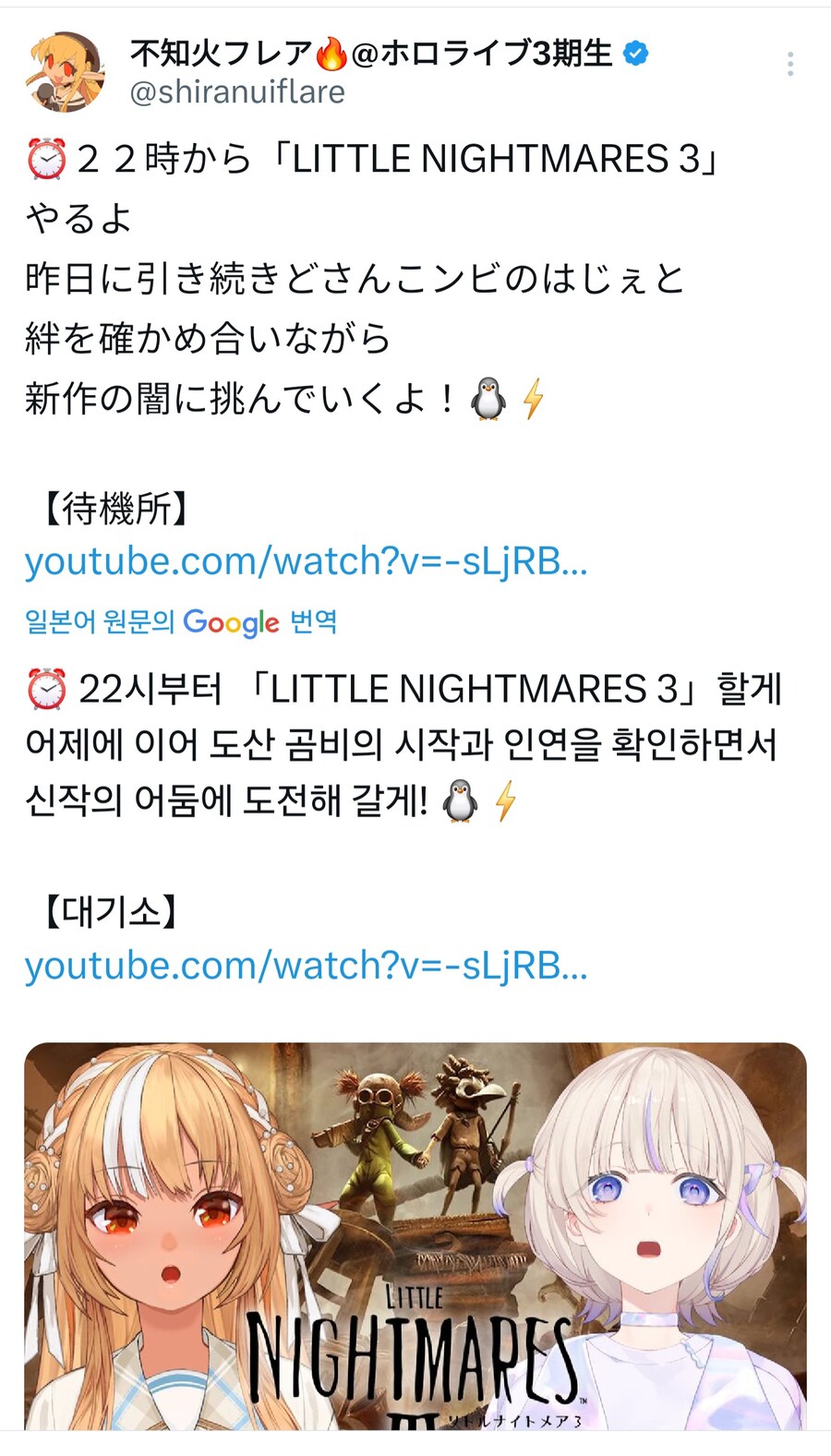
Task: Open the YouTube link under 【待機所】
Action: (306, 560)
